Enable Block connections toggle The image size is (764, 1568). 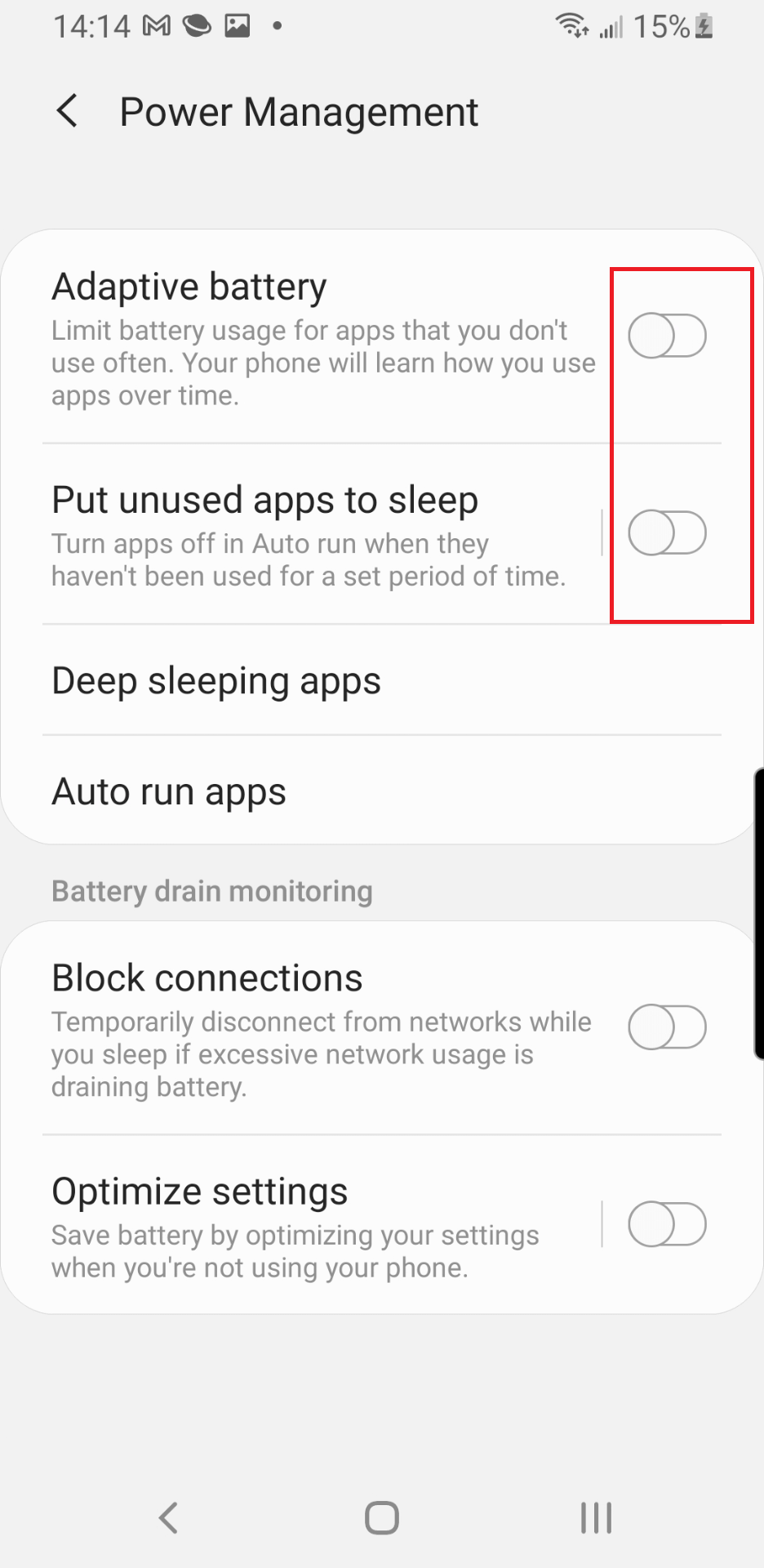[x=667, y=1027]
